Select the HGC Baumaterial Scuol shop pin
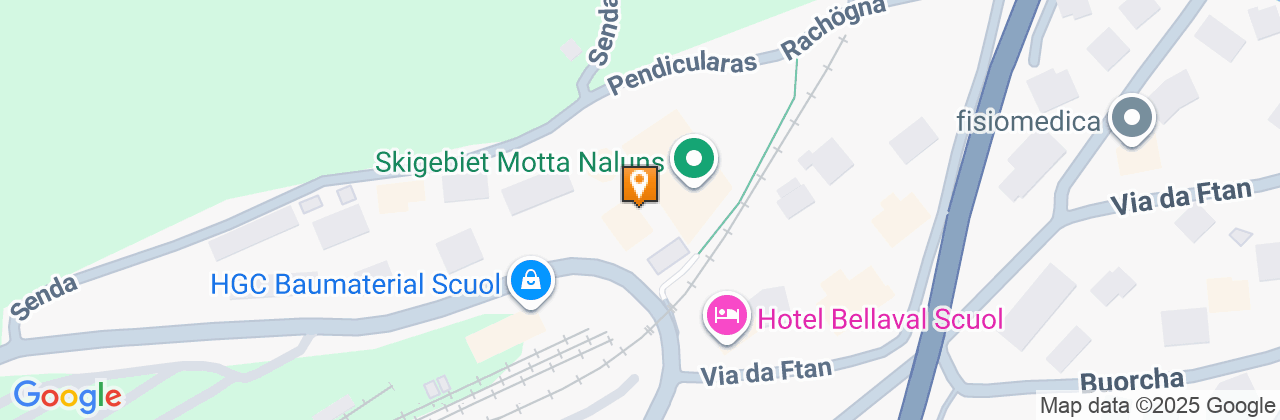Screen dimensions: 1280x420 coord(529,282)
